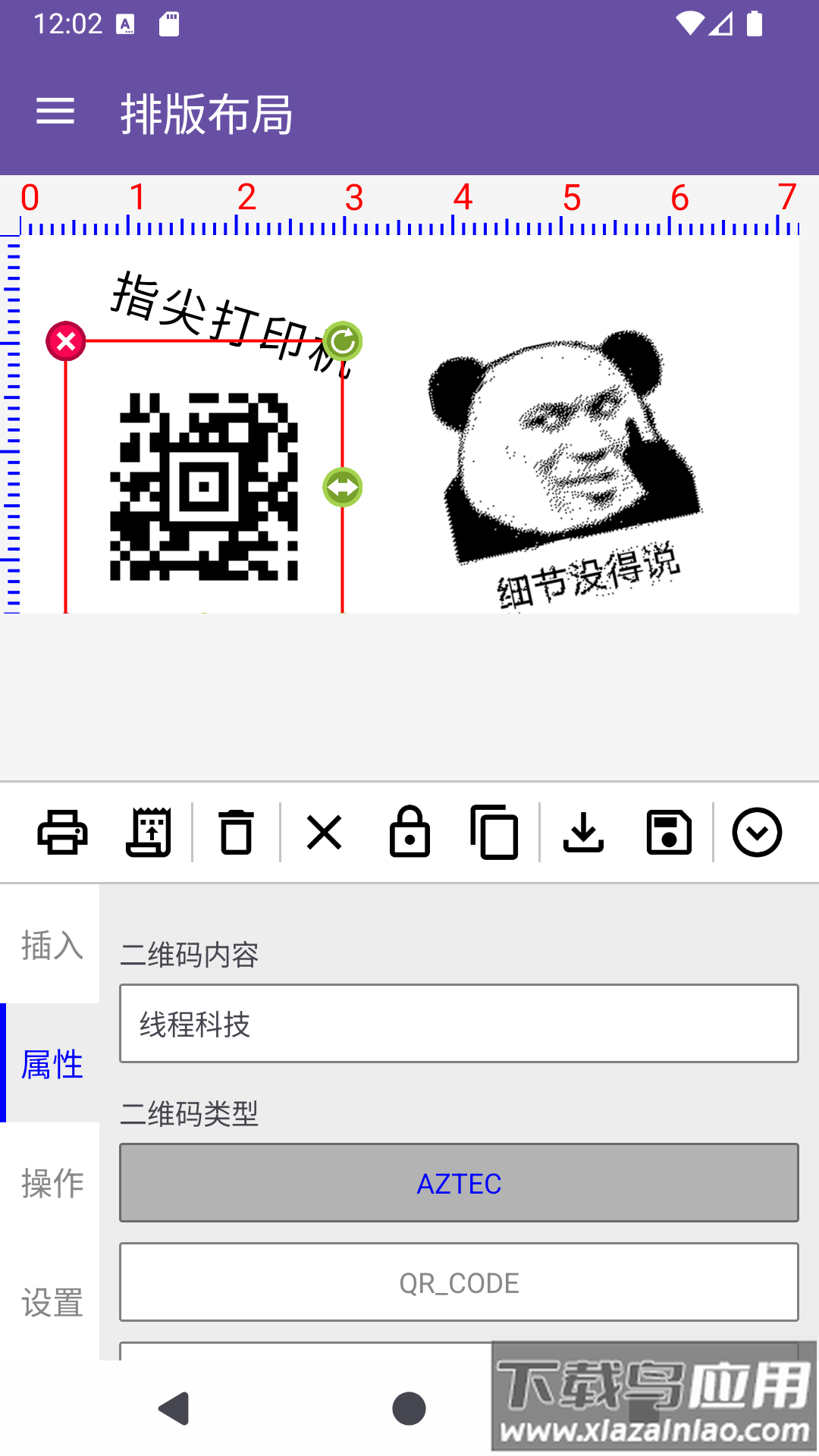
Task: Expand more toolbar options with circle chevron
Action: [x=758, y=832]
